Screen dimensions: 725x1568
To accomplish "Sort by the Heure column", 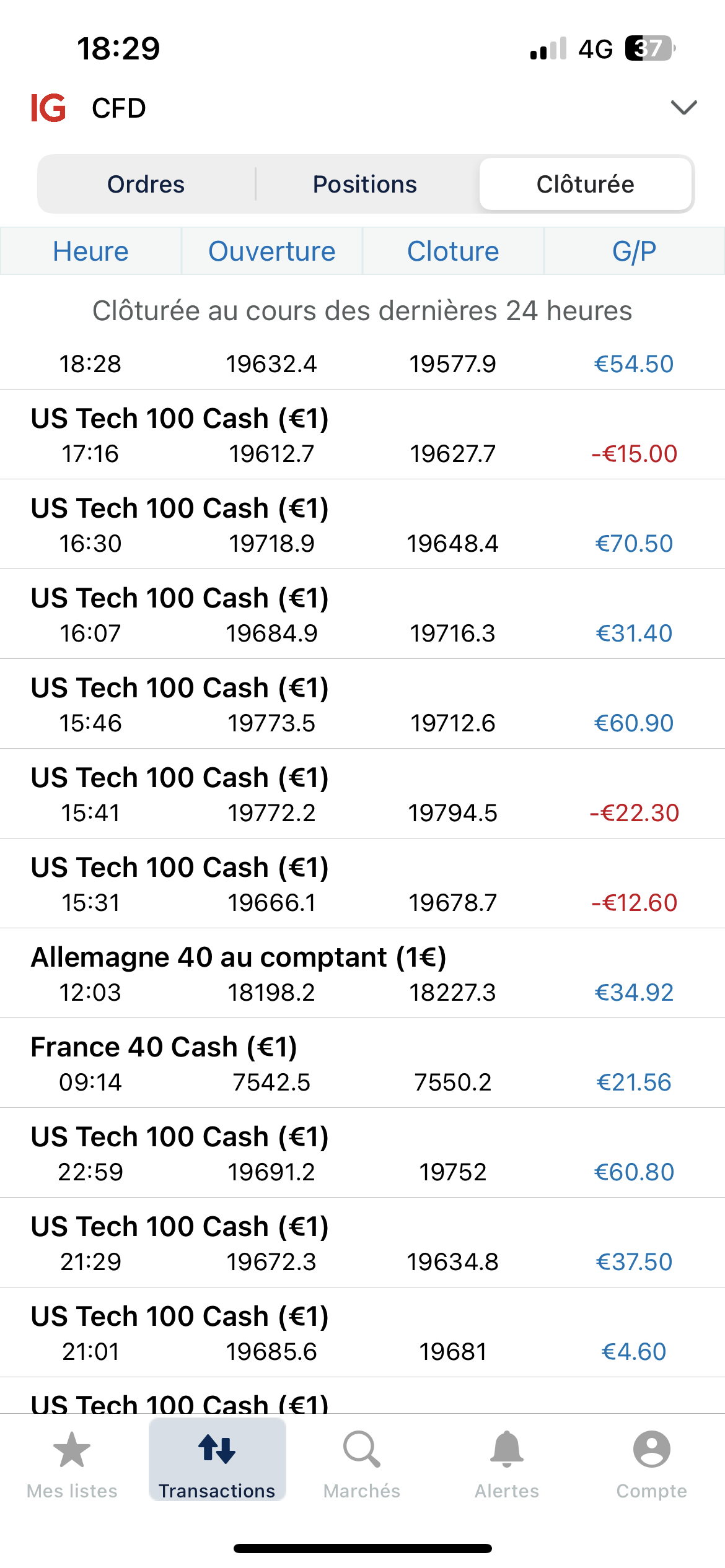I will coord(90,251).
